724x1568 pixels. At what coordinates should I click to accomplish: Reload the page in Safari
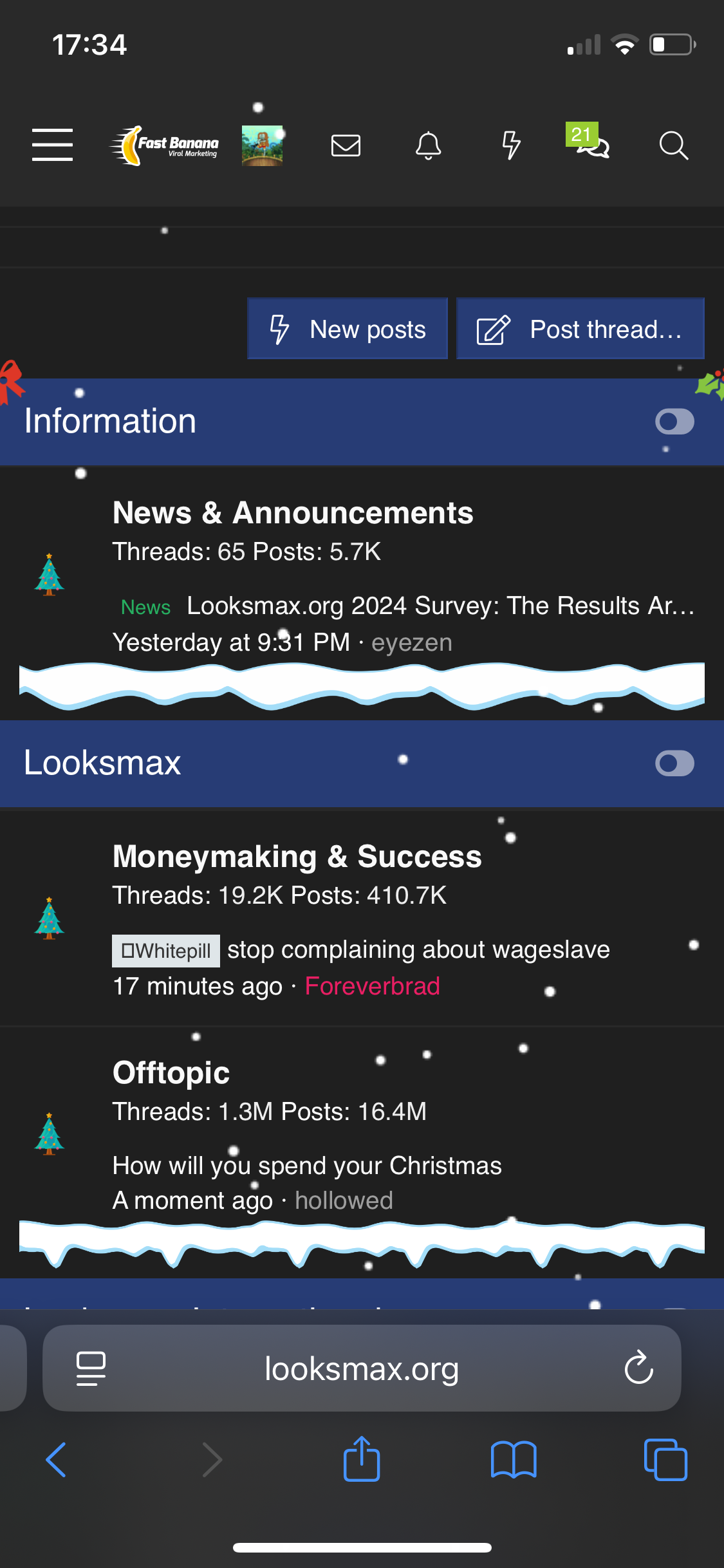638,1368
